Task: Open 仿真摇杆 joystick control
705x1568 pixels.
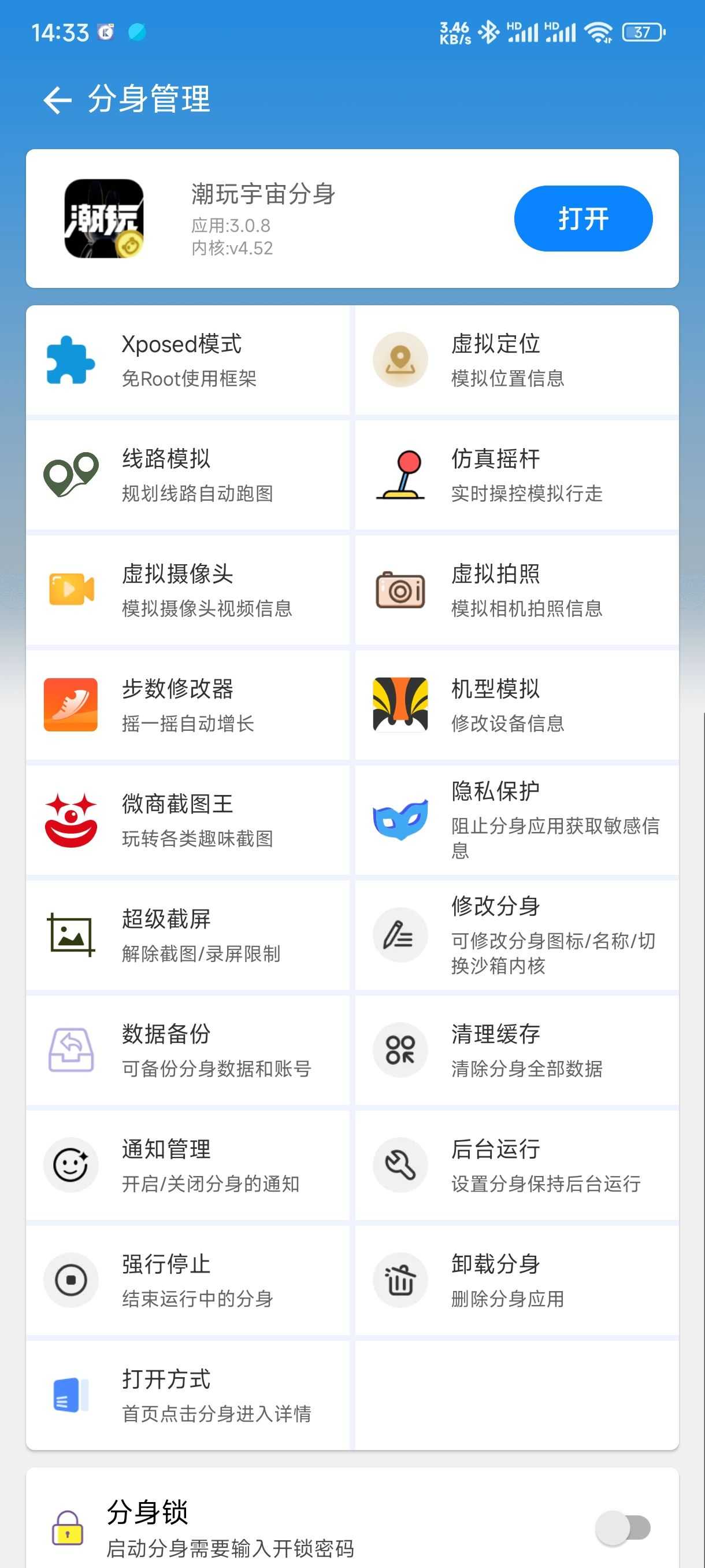Action: click(517, 475)
